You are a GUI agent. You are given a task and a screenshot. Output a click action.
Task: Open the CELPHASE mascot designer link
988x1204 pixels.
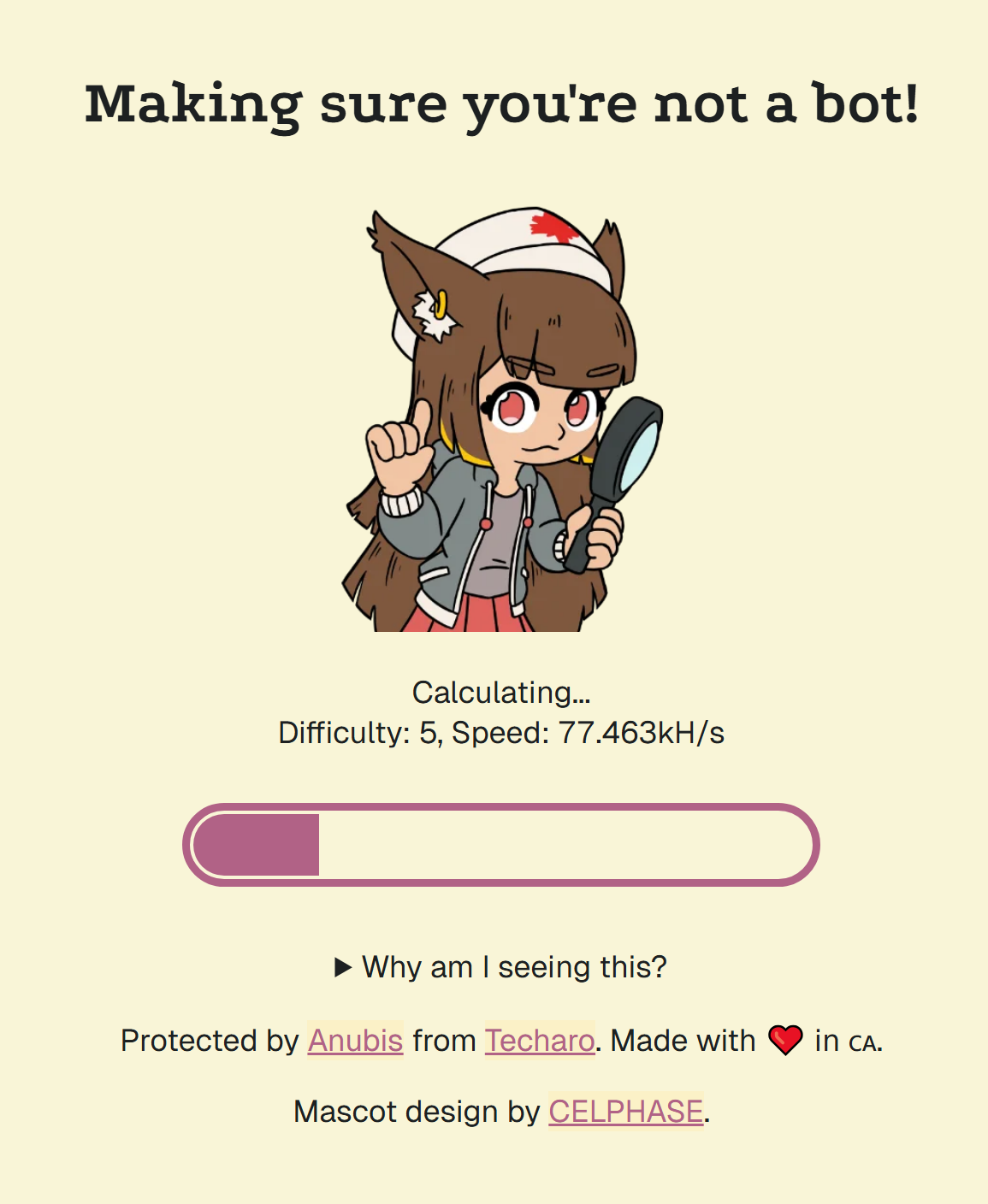[x=625, y=1112]
